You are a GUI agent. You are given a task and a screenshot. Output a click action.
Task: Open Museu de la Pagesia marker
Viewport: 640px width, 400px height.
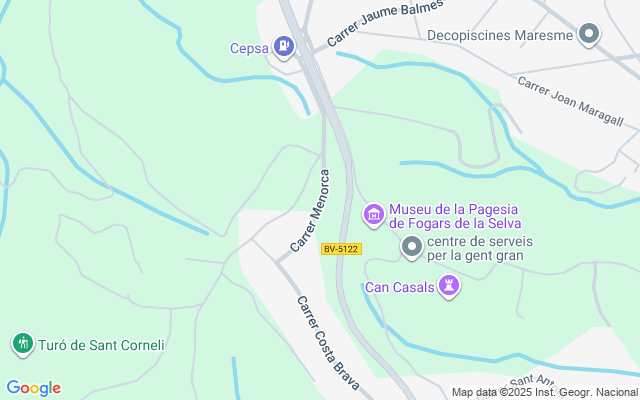(374, 214)
